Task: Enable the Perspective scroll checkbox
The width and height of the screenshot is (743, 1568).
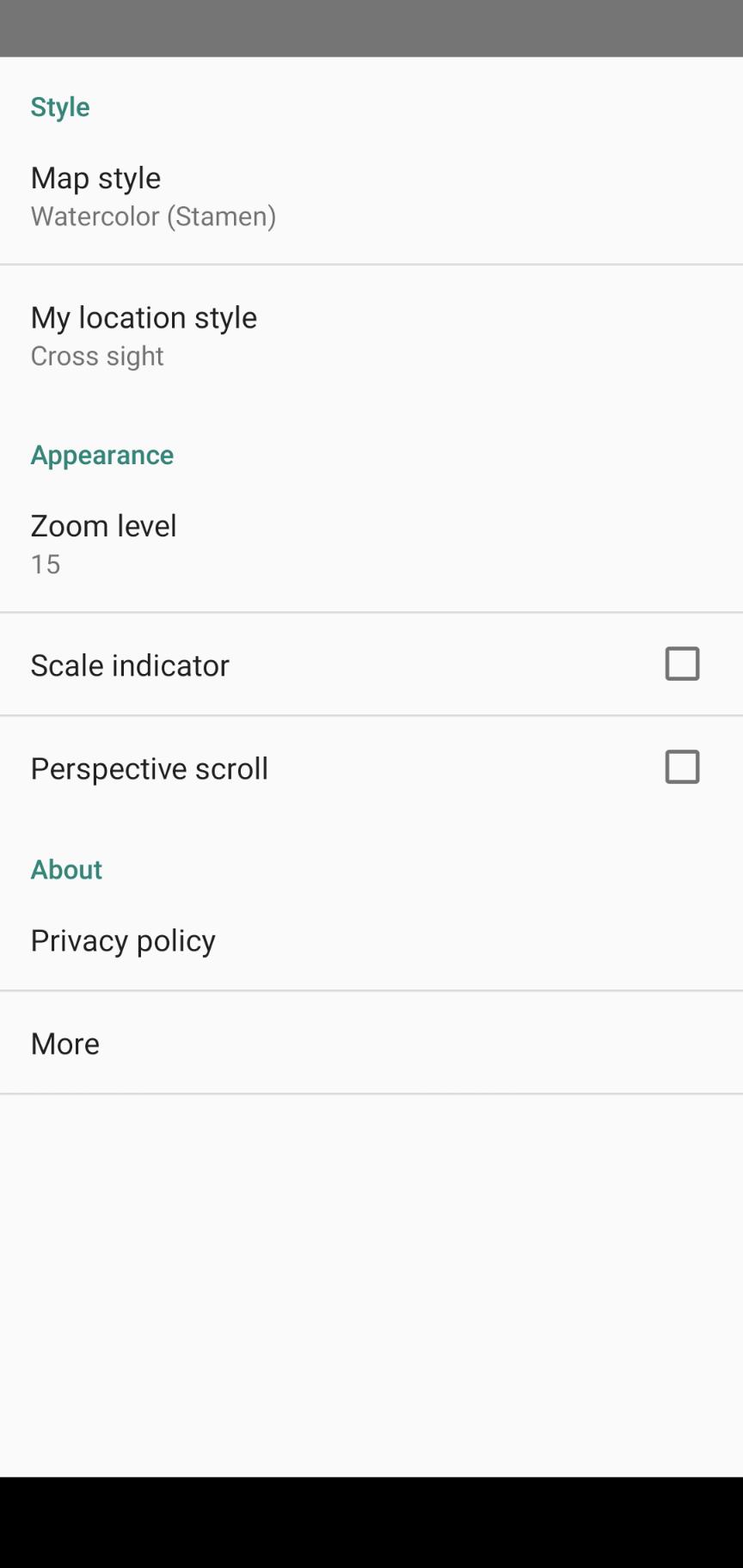Action: 682,768
